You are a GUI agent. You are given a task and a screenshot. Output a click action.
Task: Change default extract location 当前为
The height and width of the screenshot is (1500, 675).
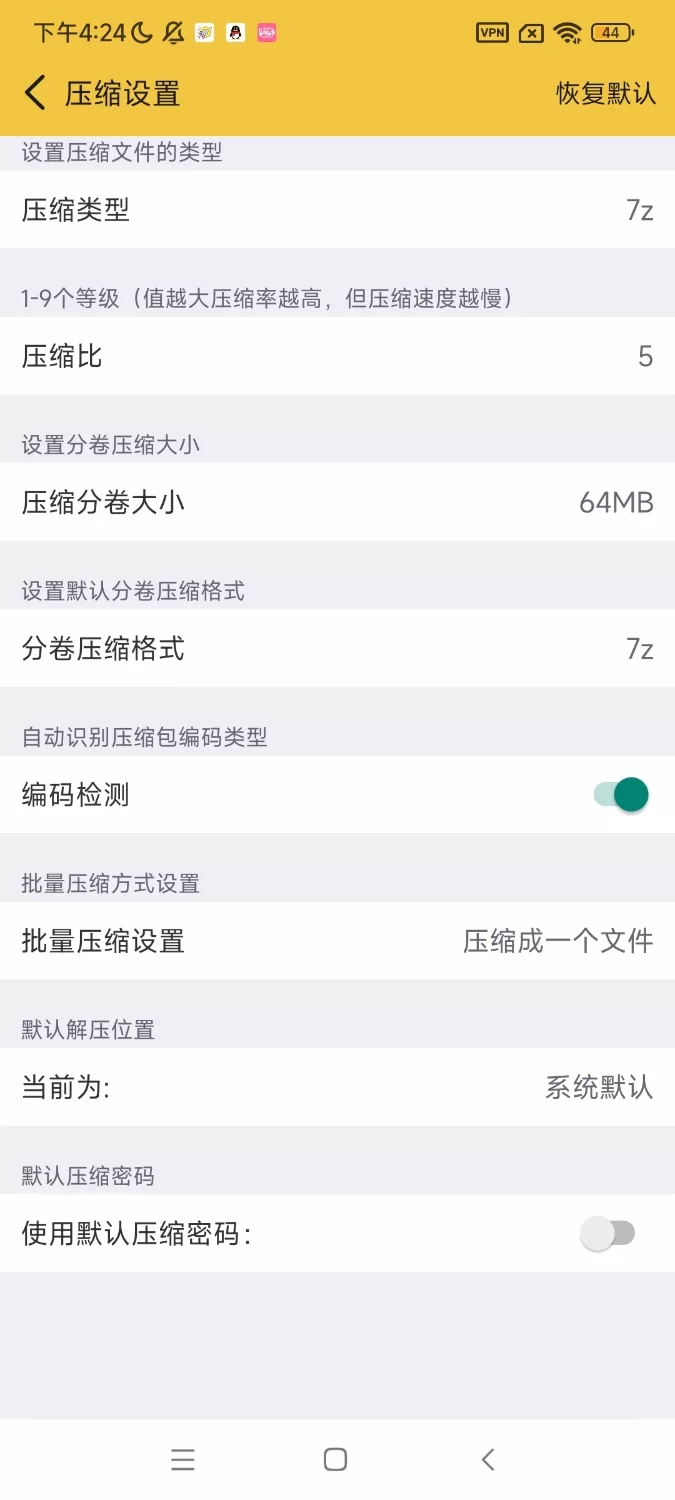click(x=337, y=1087)
